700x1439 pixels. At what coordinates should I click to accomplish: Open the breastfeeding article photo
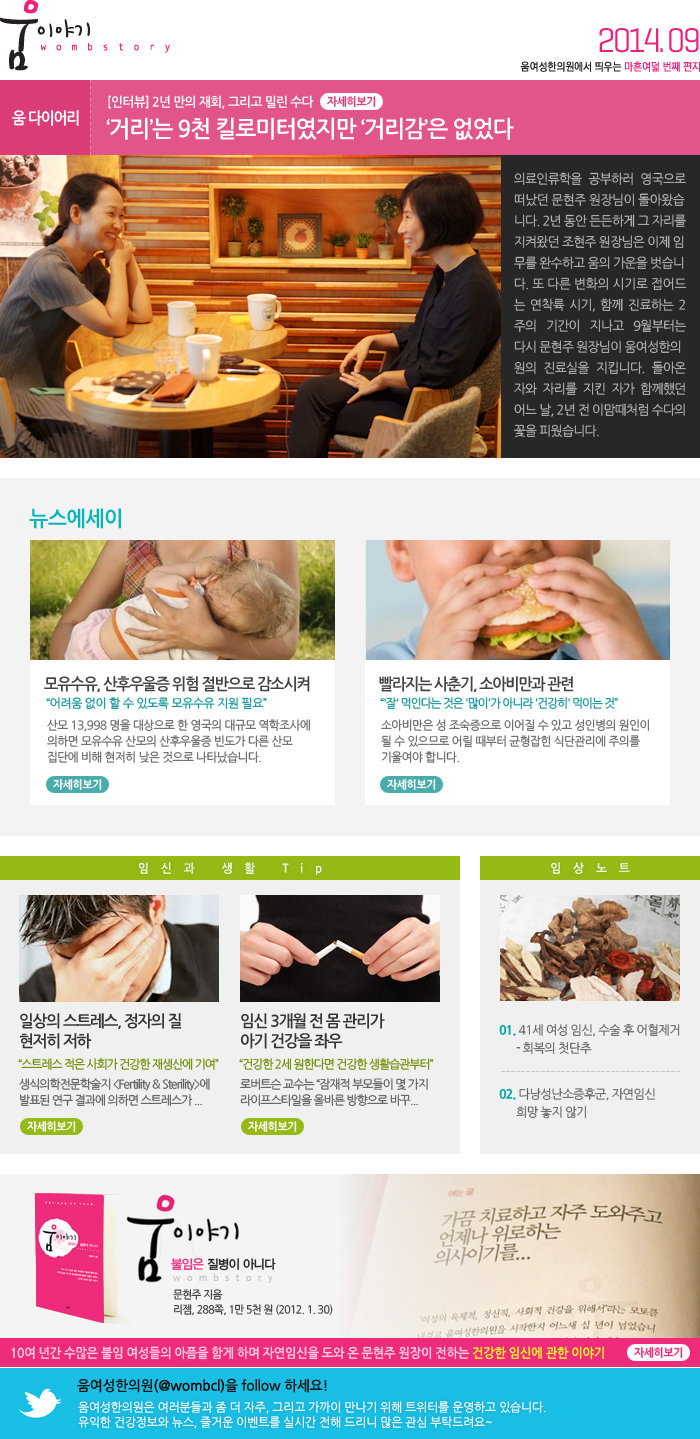(182, 599)
